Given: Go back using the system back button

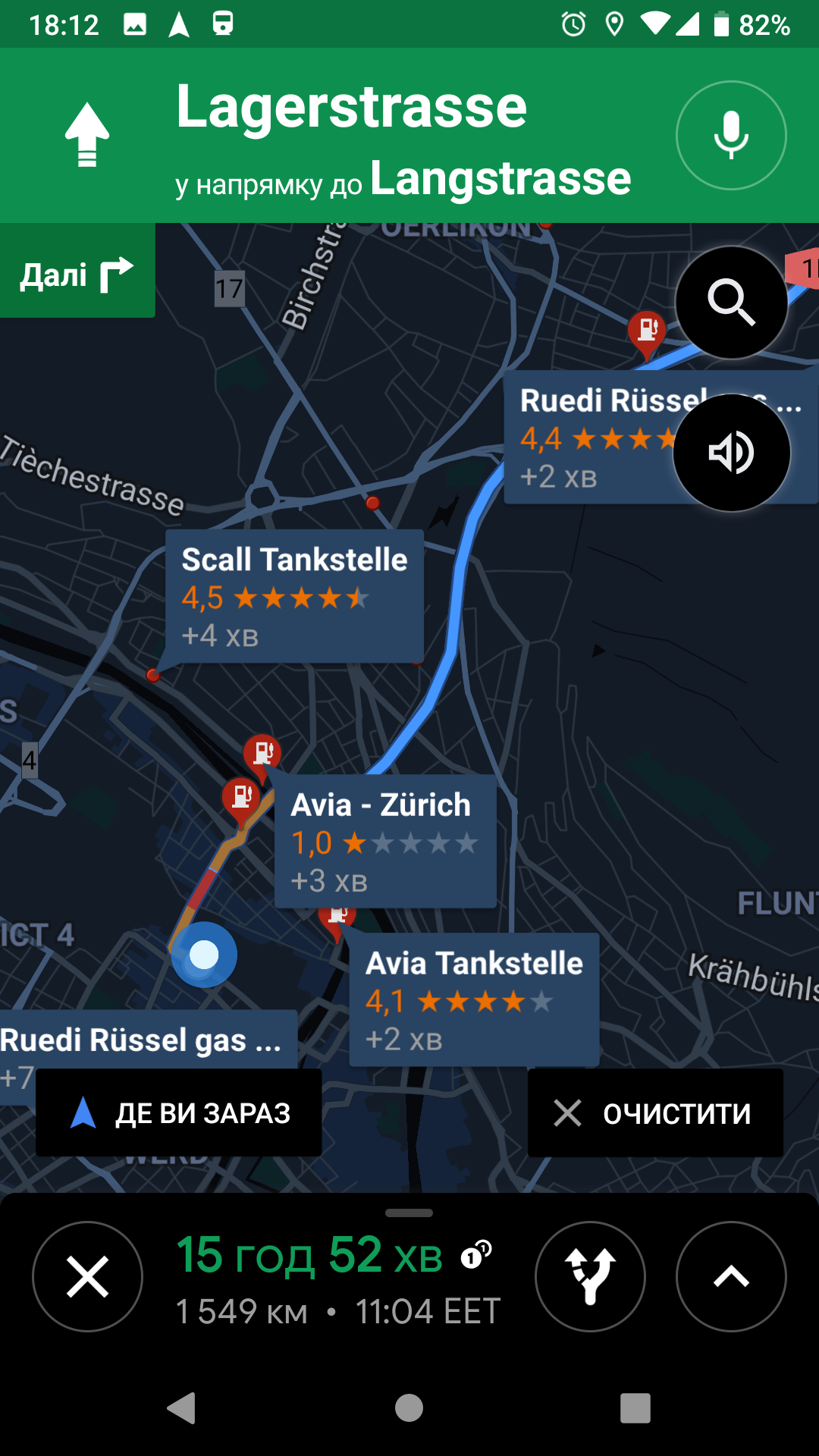Looking at the screenshot, I should pos(182,1408).
